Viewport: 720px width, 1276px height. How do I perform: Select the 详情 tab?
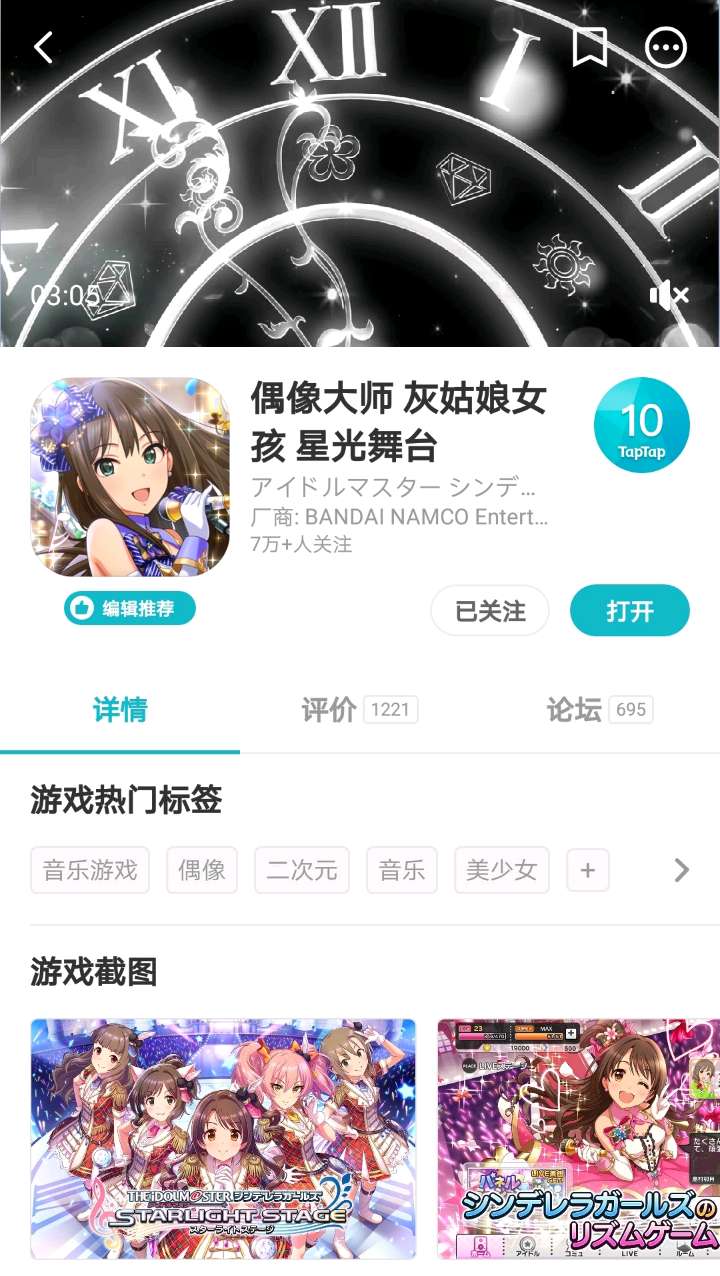pos(120,710)
